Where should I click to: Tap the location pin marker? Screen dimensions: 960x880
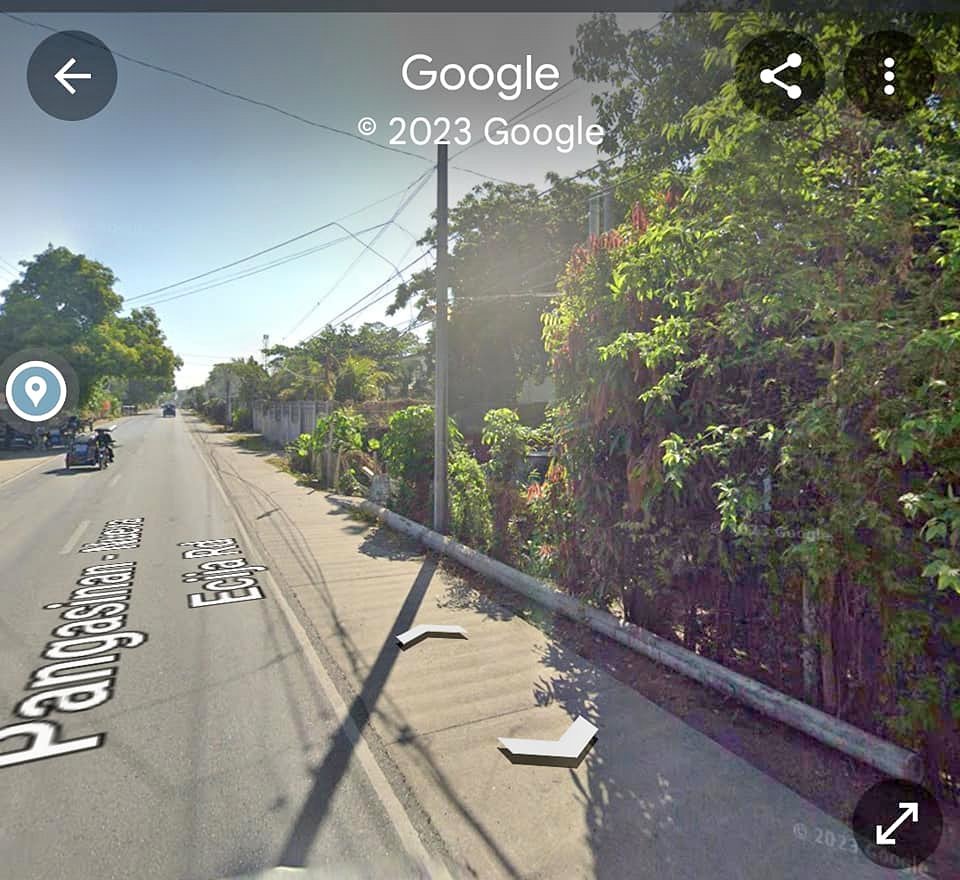pyautogui.click(x=36, y=391)
